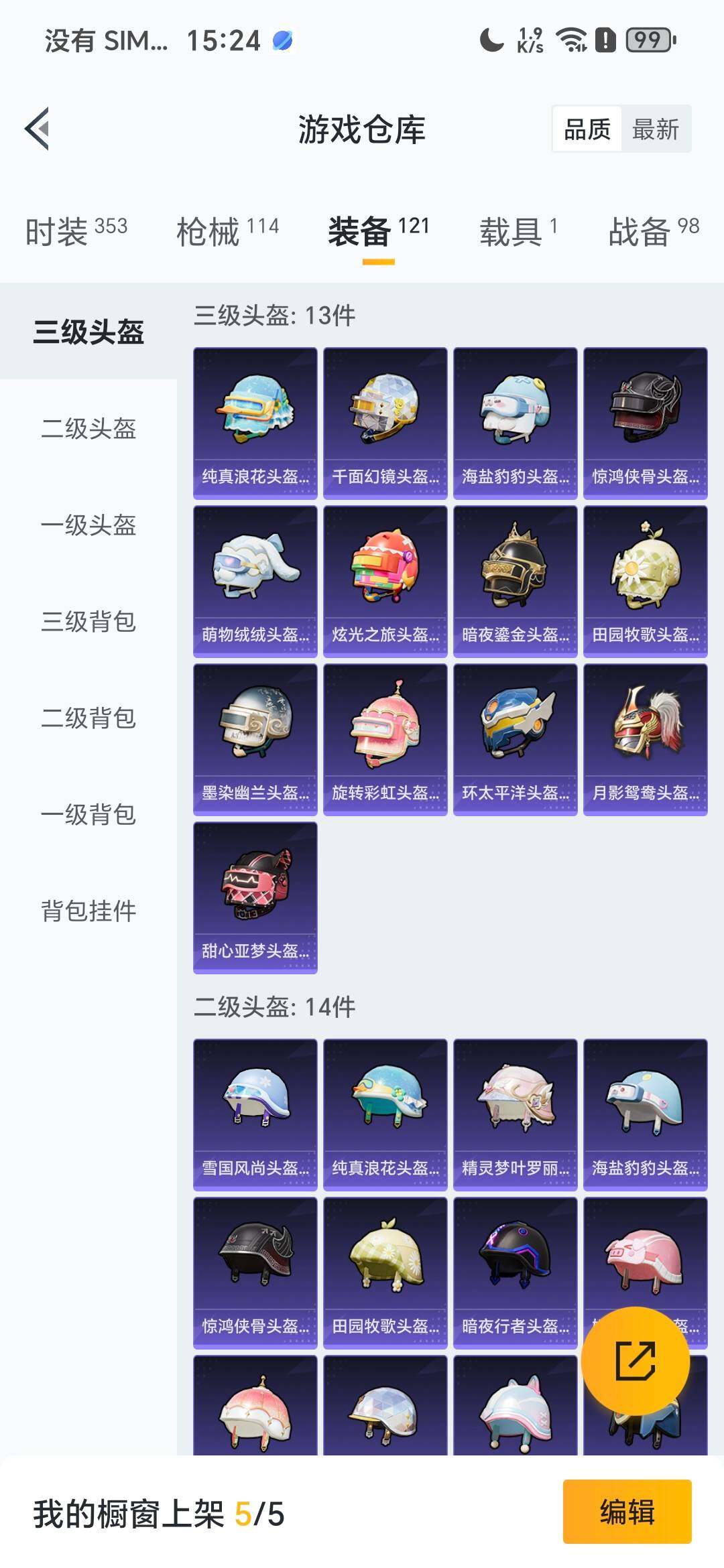The height and width of the screenshot is (1568, 724).
Task: Open the 载具 tab
Action: 509,231
